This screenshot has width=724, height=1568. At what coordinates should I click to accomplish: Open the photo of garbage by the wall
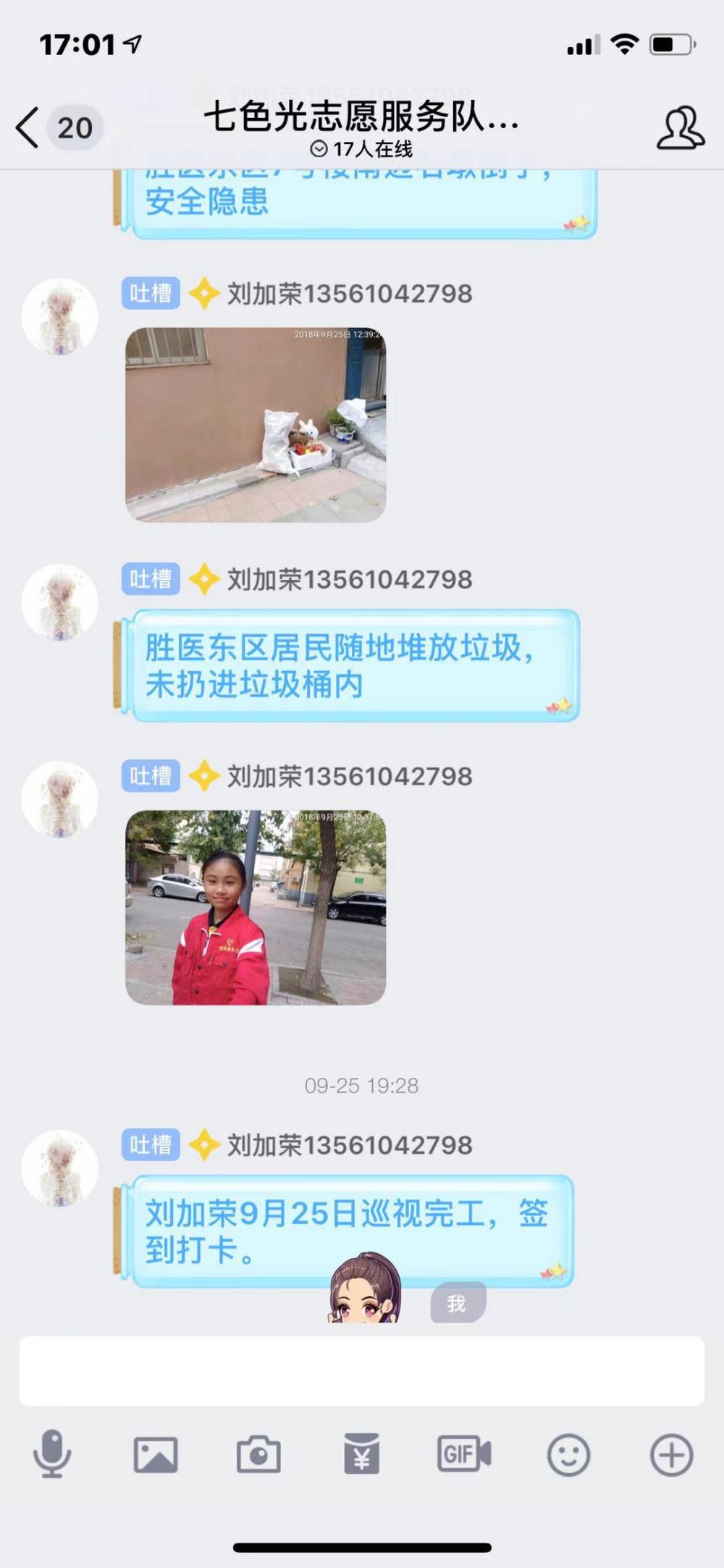coord(256,425)
